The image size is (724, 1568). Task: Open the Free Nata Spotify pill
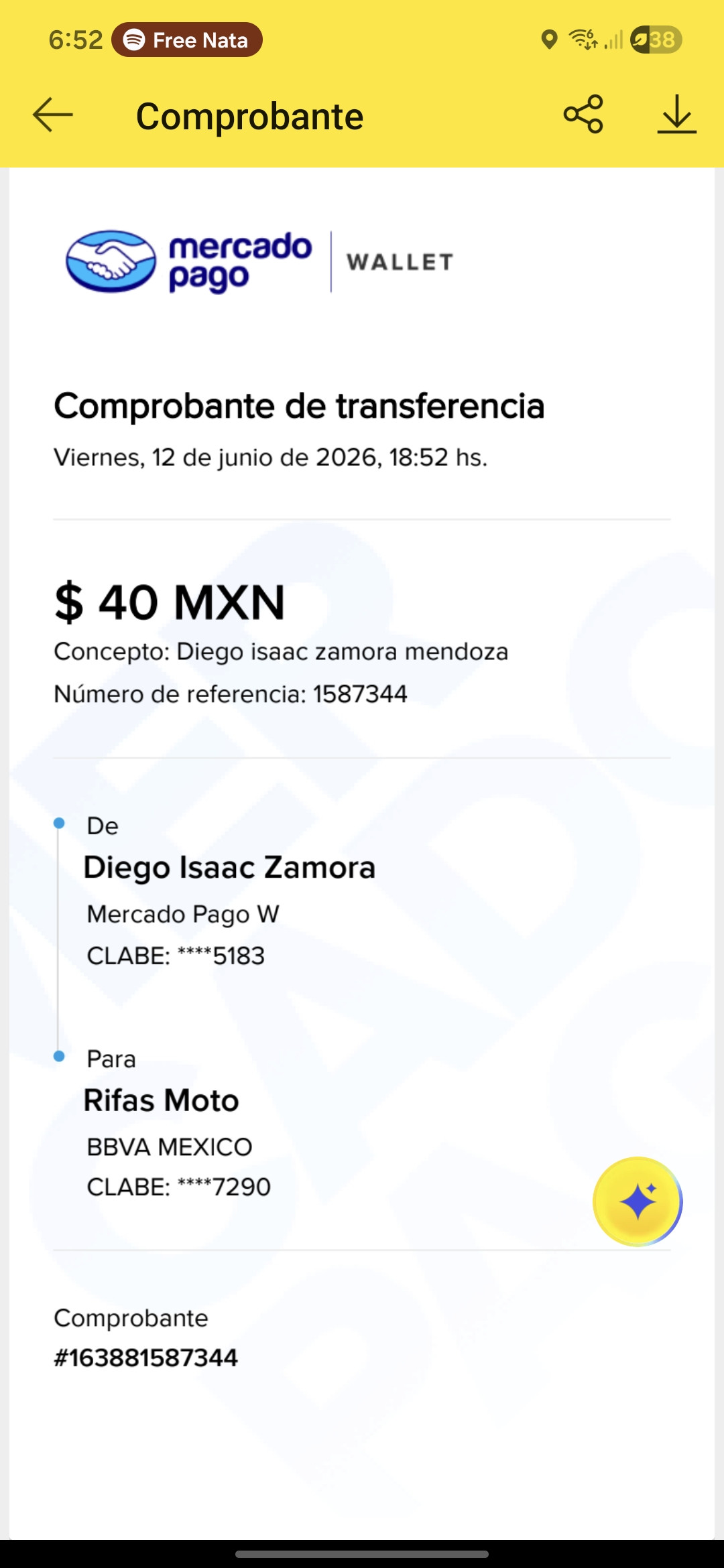(187, 40)
